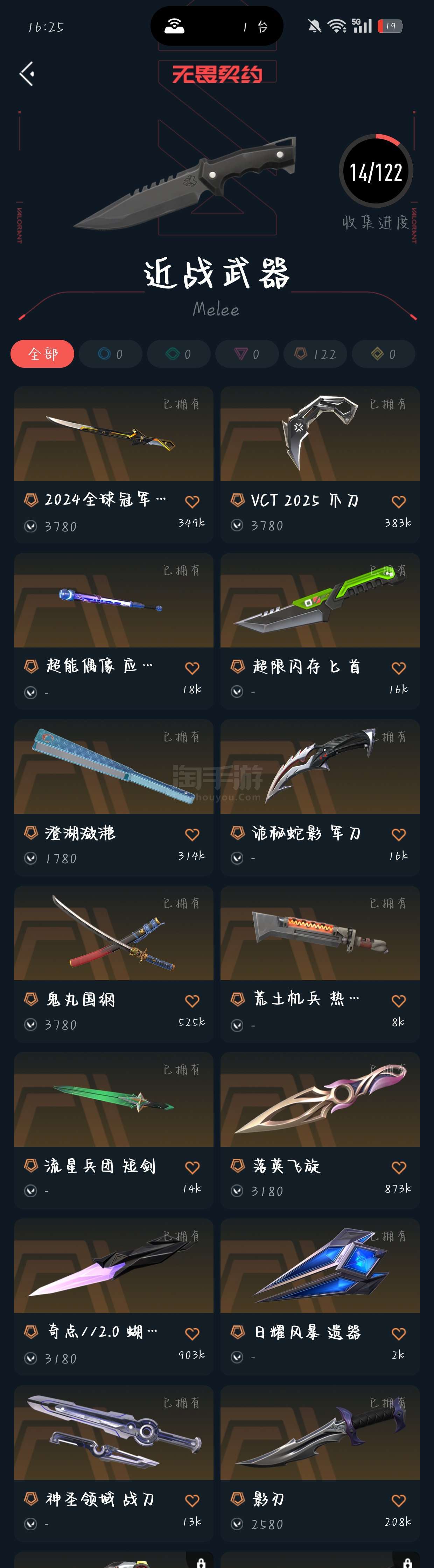Tap the heart on 荒土机兵 skin

pos(399,1001)
